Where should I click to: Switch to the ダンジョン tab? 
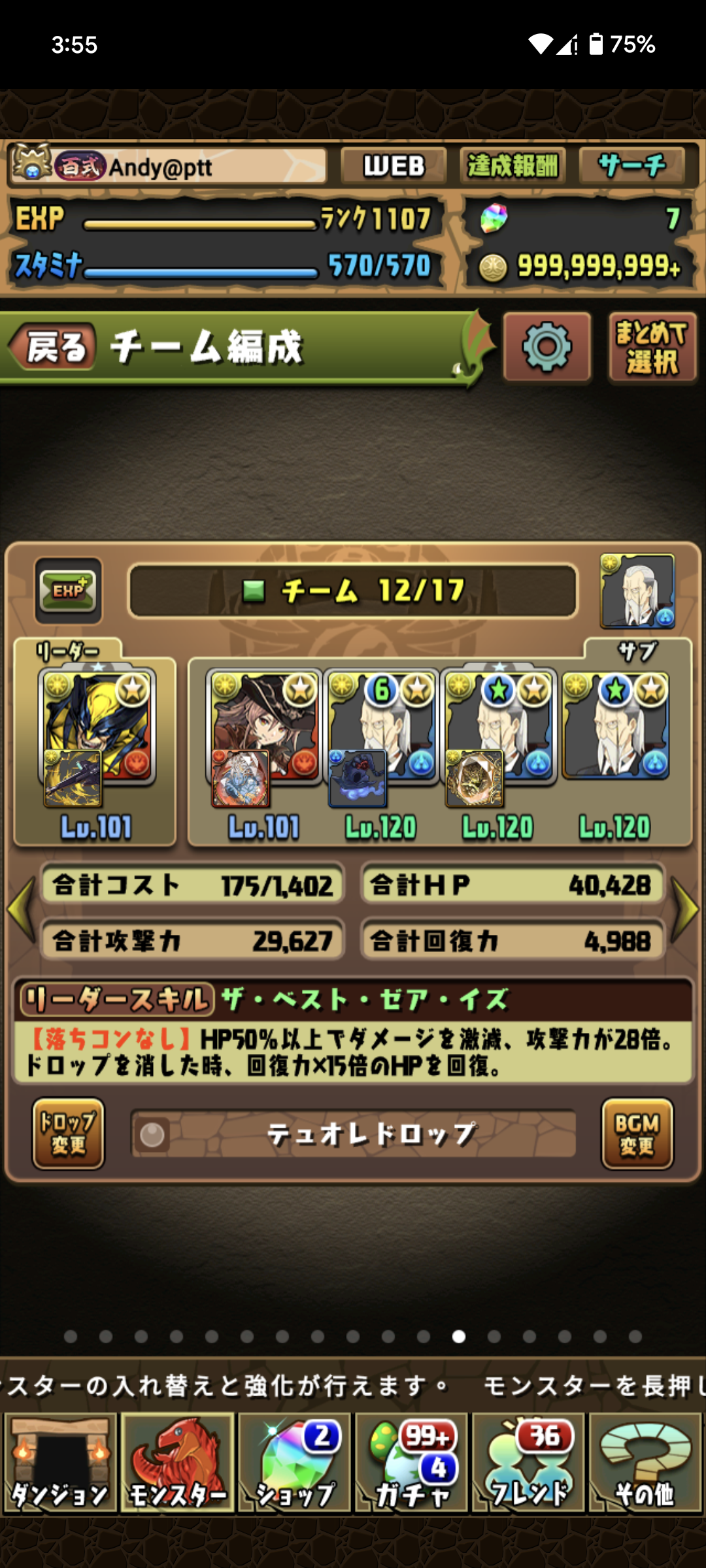(60, 1463)
